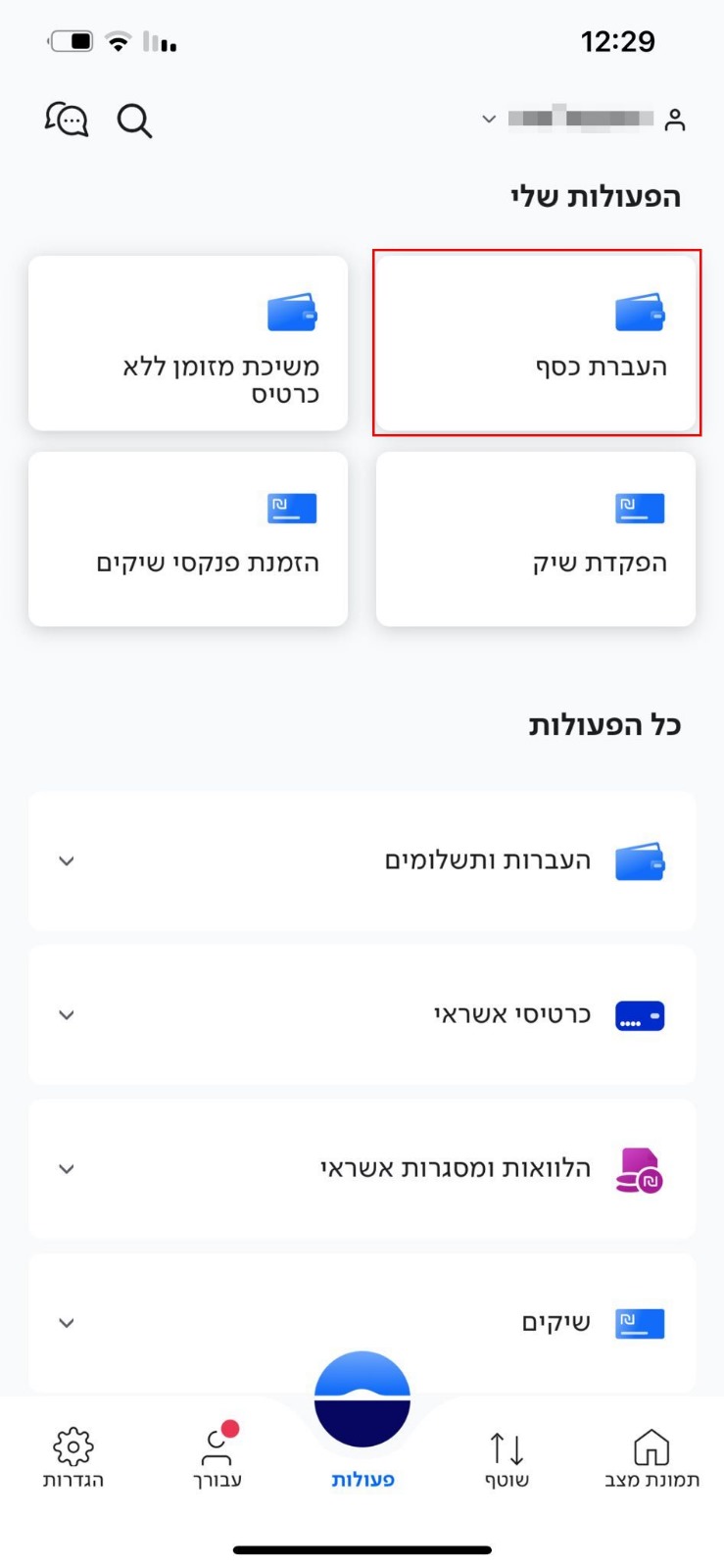
Task: Expand the כרטיסי אשראי section
Action: click(x=362, y=1015)
